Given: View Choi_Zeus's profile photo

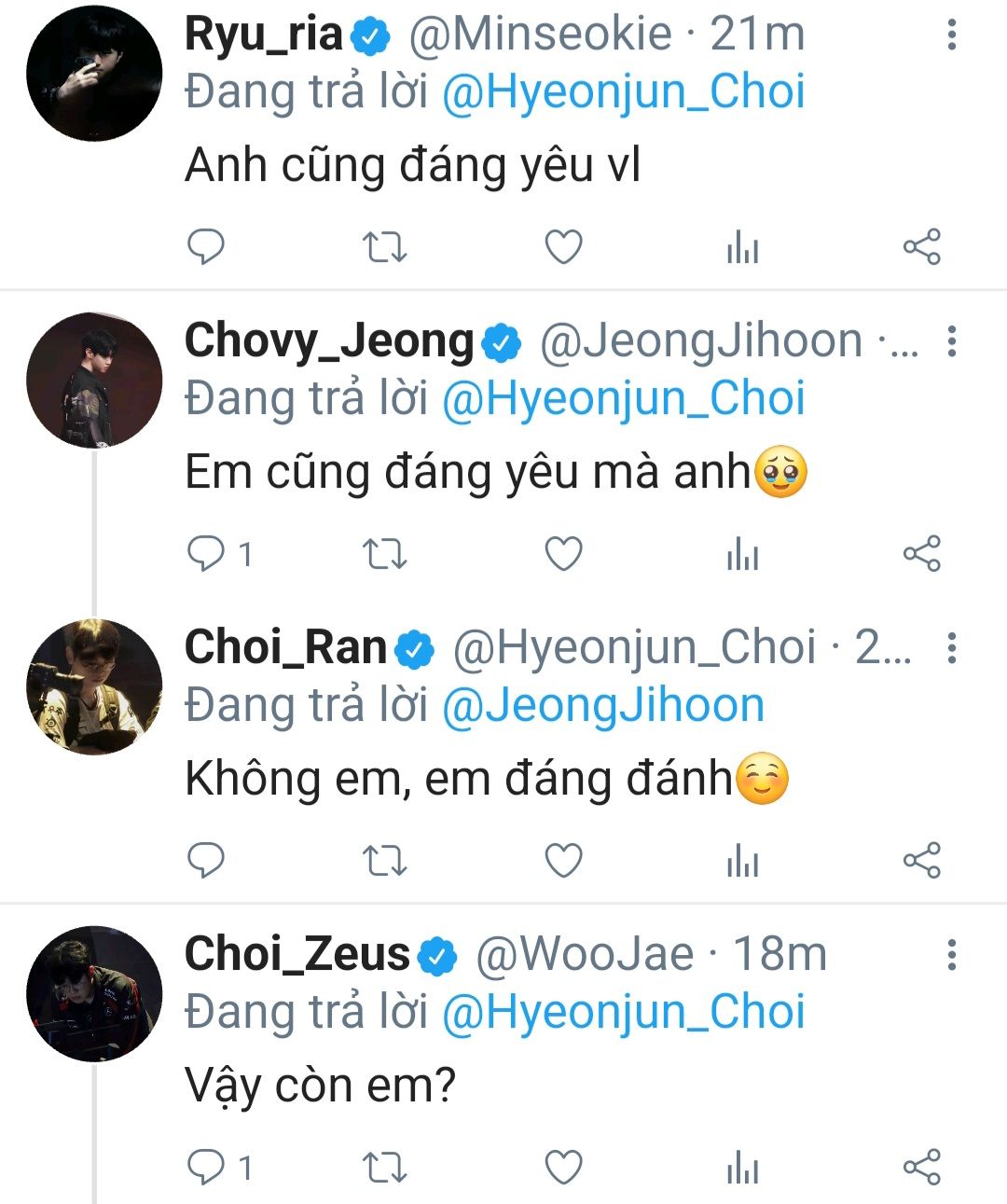Looking at the screenshot, I should (x=93, y=993).
